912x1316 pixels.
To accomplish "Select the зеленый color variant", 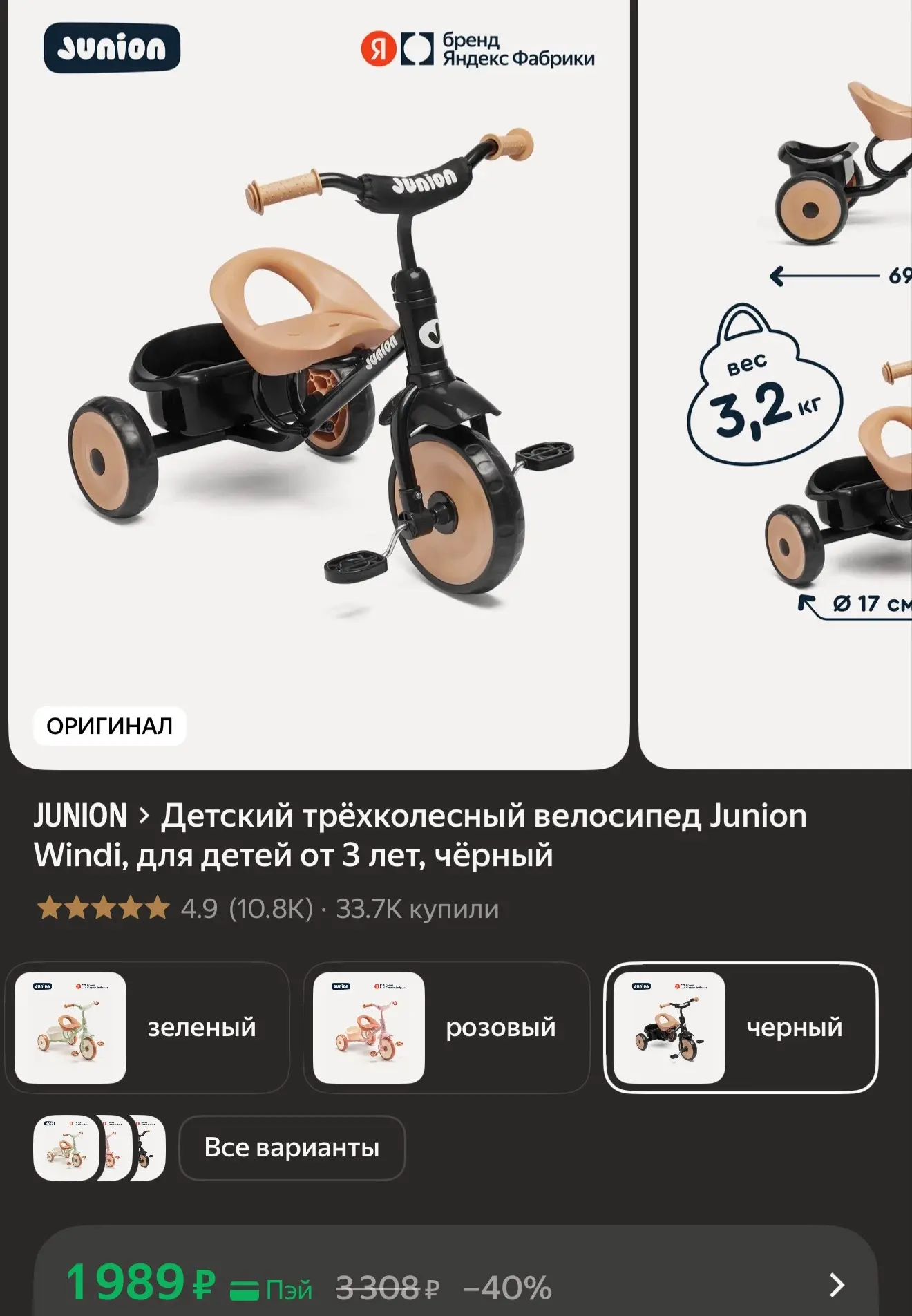I will coord(147,1028).
